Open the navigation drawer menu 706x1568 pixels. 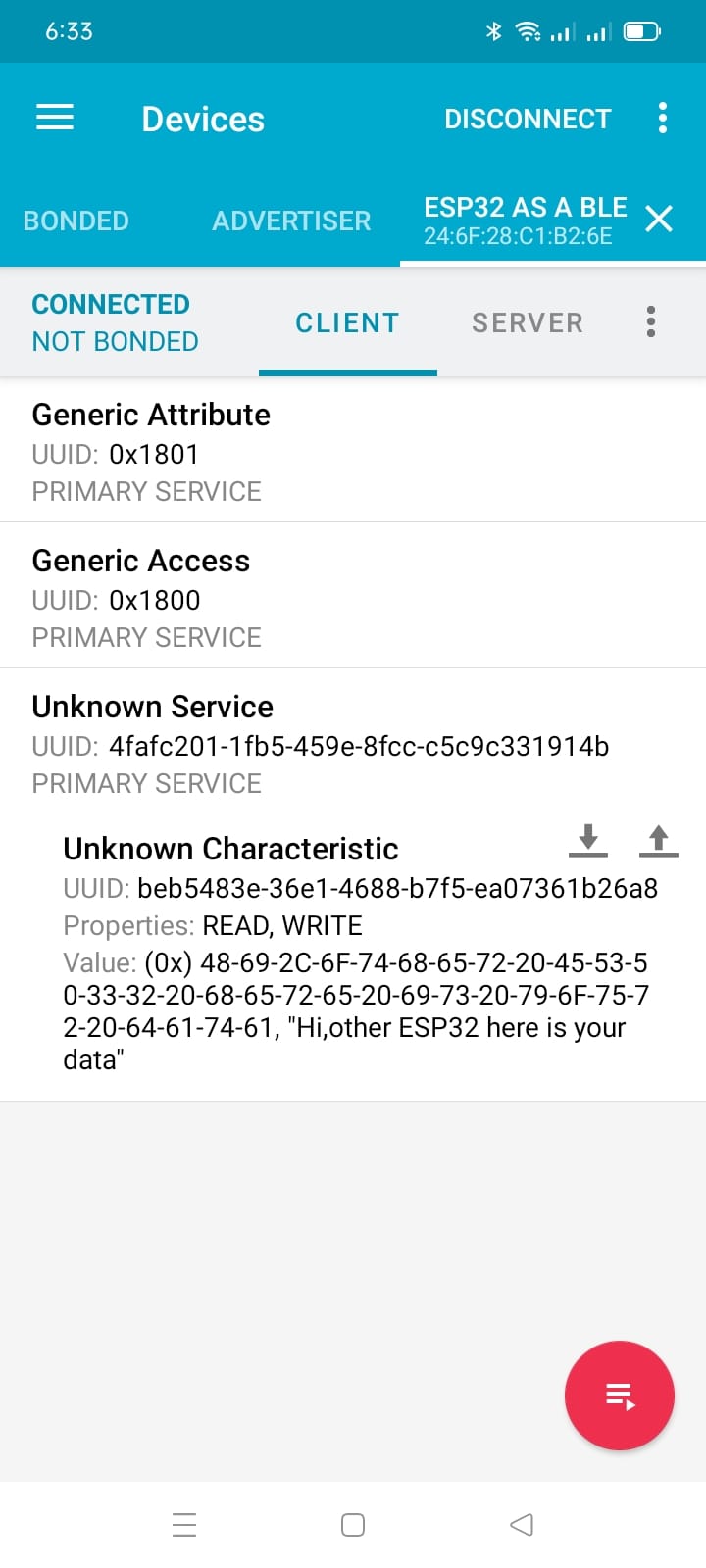pyautogui.click(x=55, y=118)
